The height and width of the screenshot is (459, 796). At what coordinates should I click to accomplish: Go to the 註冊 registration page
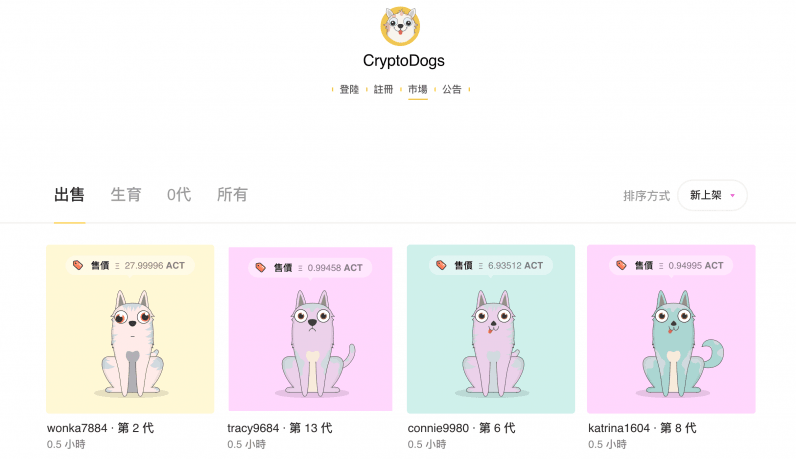coord(384,89)
